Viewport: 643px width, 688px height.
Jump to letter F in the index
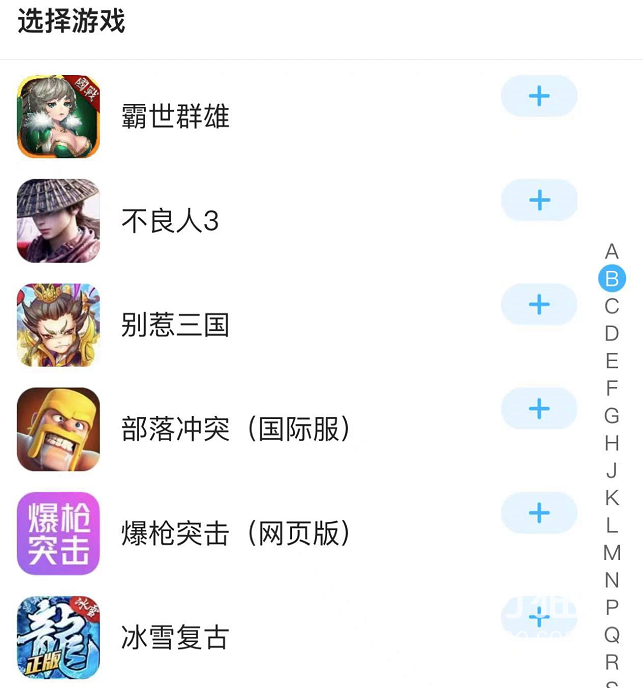coord(612,388)
